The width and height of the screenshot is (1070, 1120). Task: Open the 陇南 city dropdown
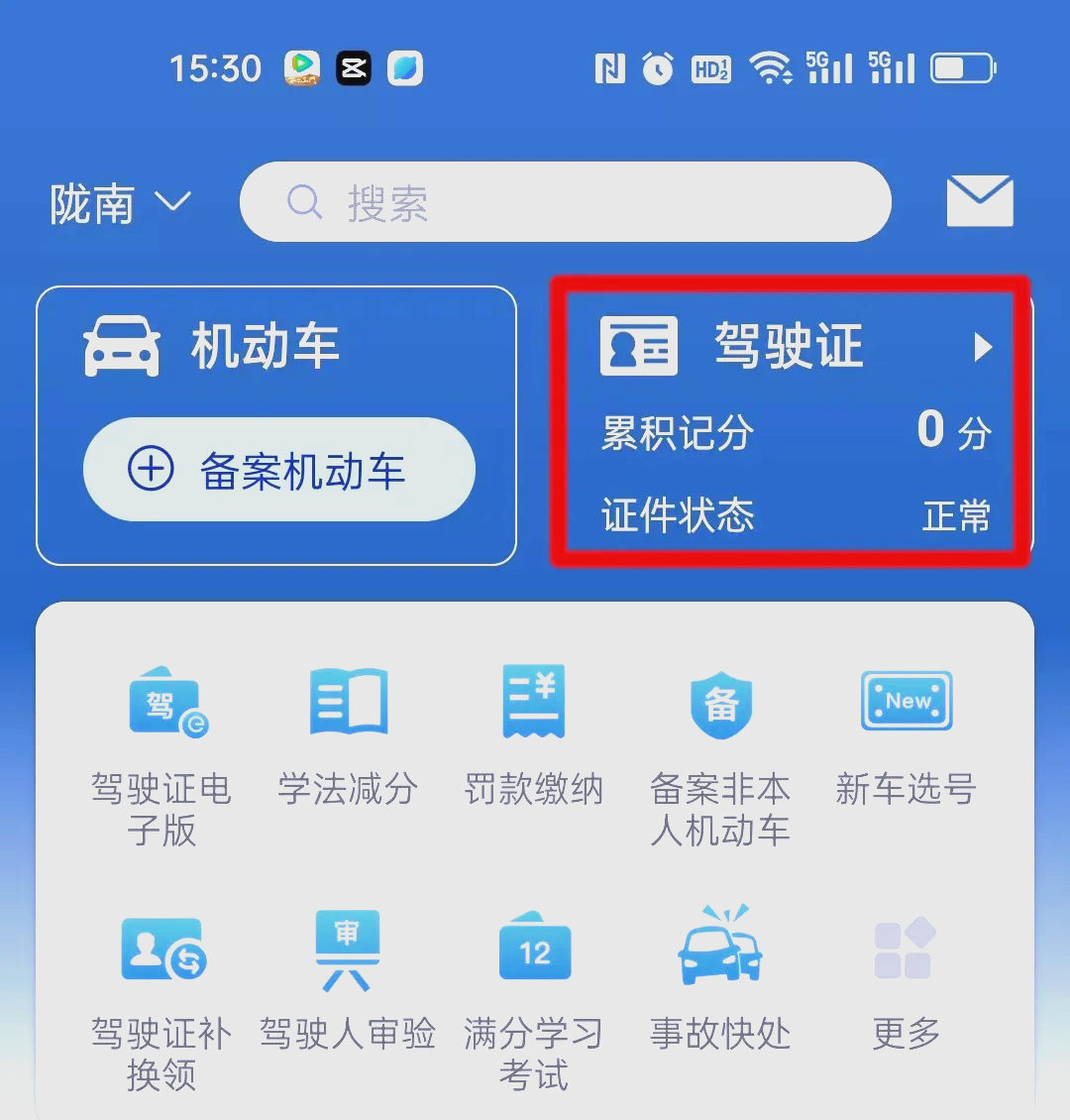click(x=120, y=204)
